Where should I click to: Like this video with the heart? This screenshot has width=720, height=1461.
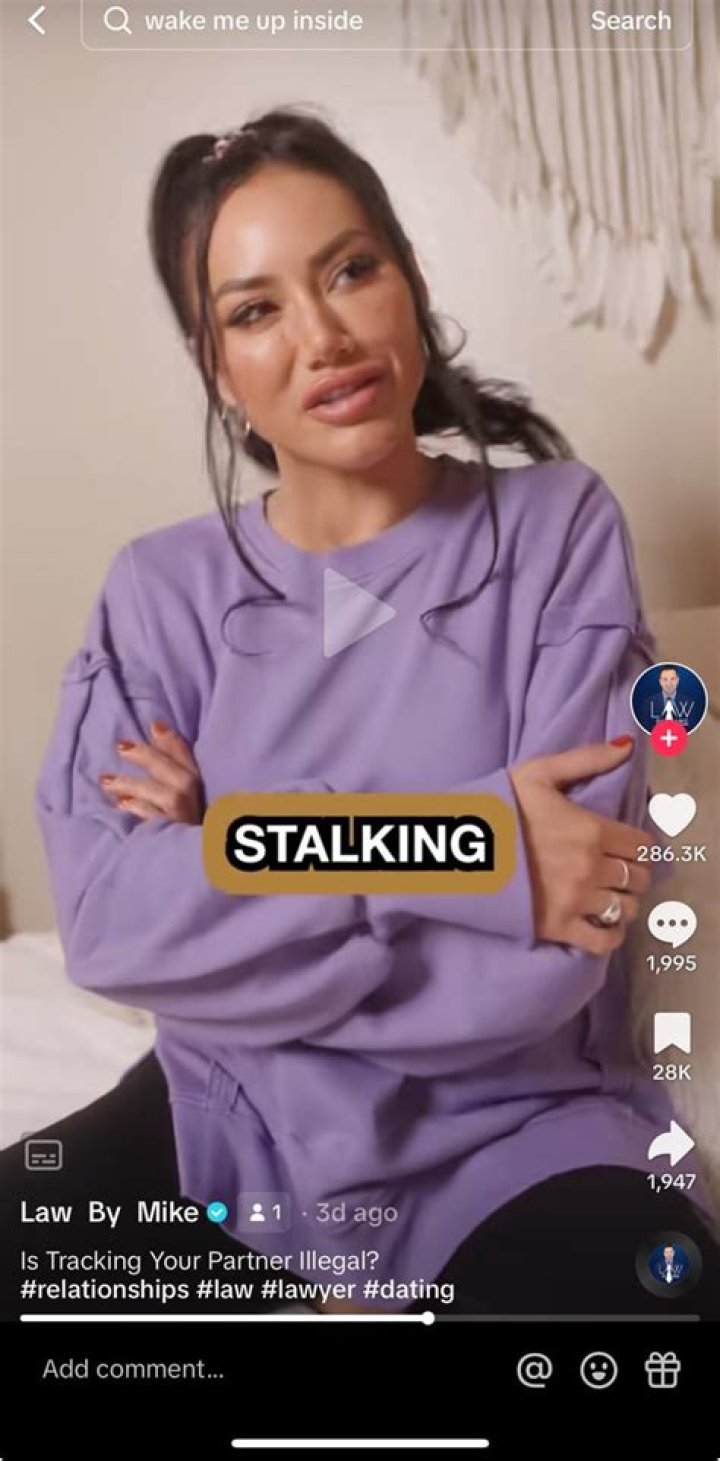(671, 816)
